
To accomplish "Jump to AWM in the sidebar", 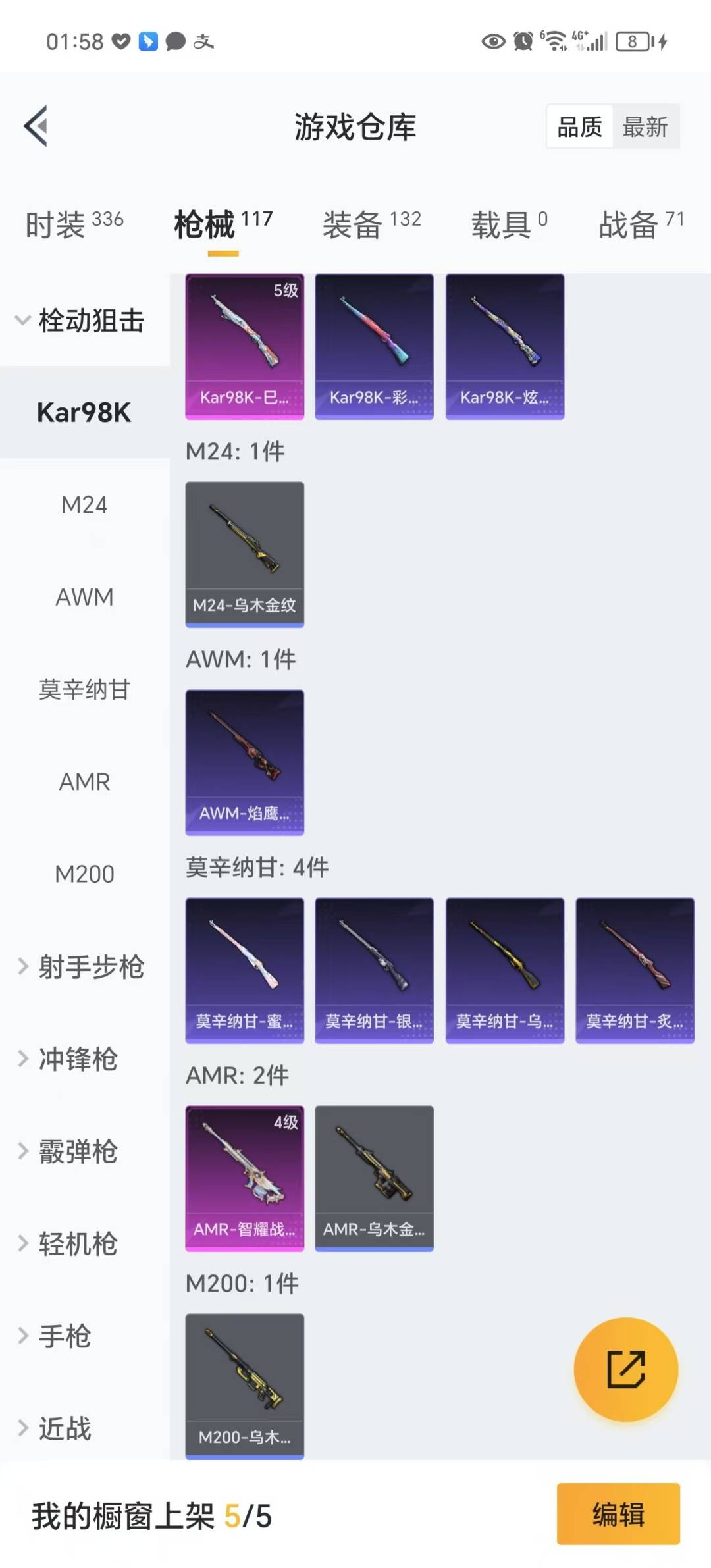I will tap(84, 597).
